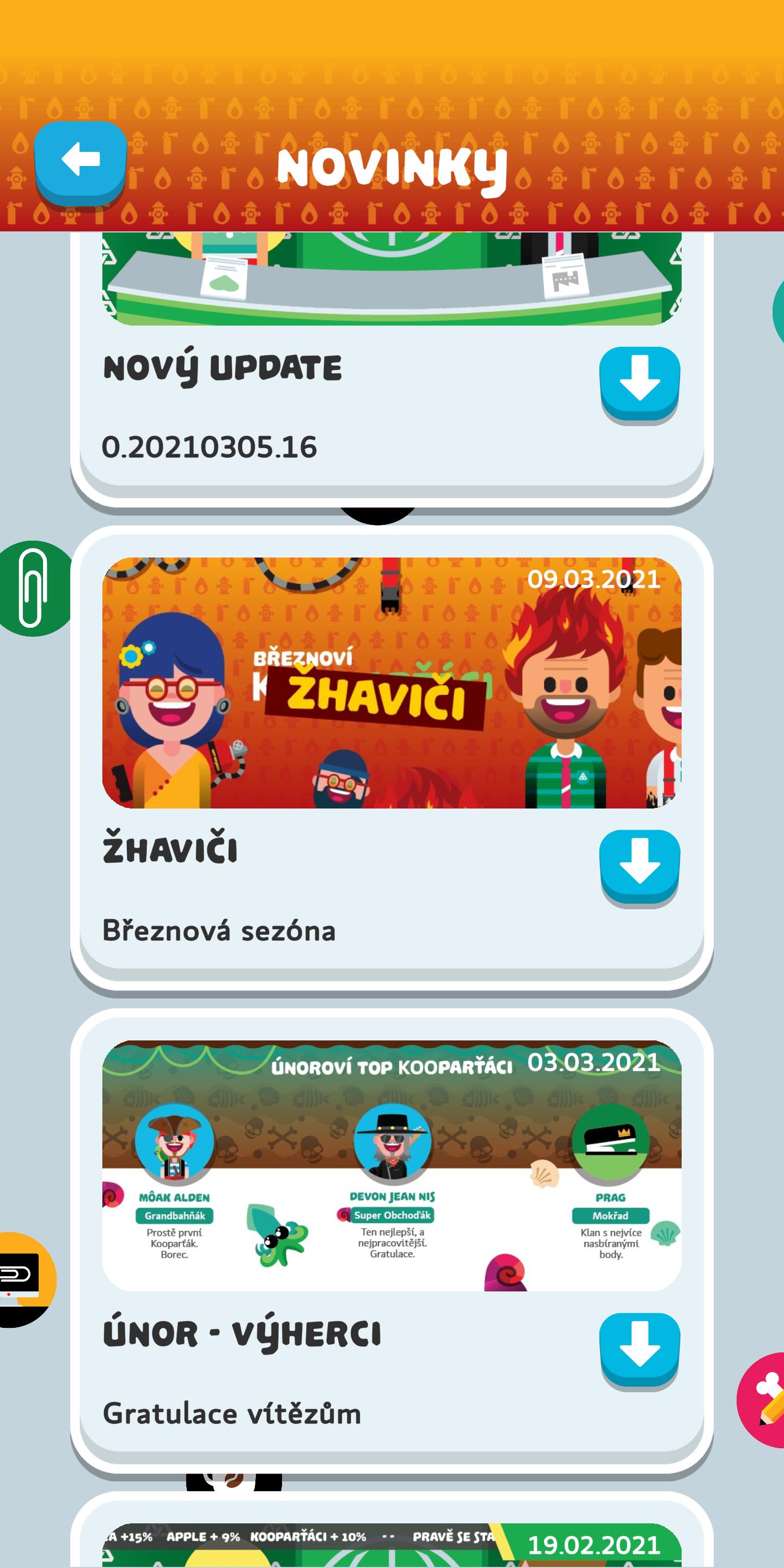Expand the Žhaviči news card
The height and width of the screenshot is (1568, 784).
639,867
